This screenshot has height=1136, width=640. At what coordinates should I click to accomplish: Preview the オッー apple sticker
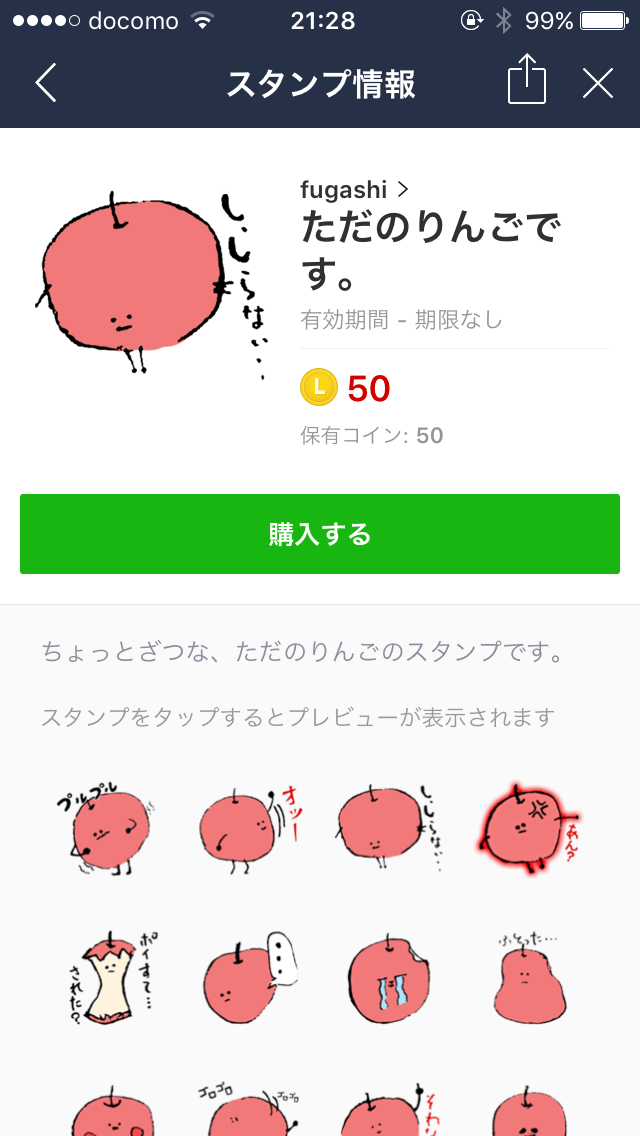(248, 828)
